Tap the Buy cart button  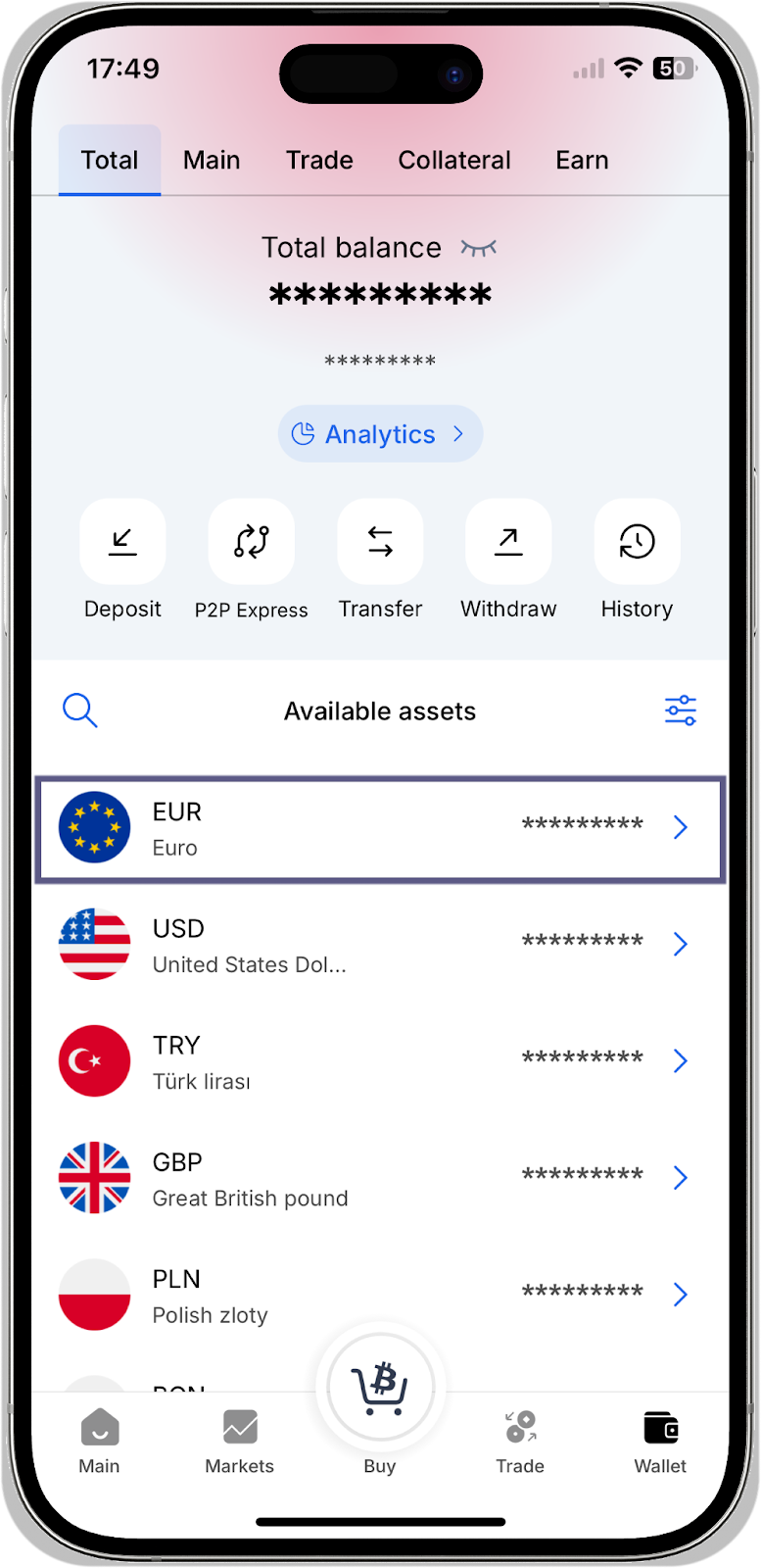[x=380, y=1387]
